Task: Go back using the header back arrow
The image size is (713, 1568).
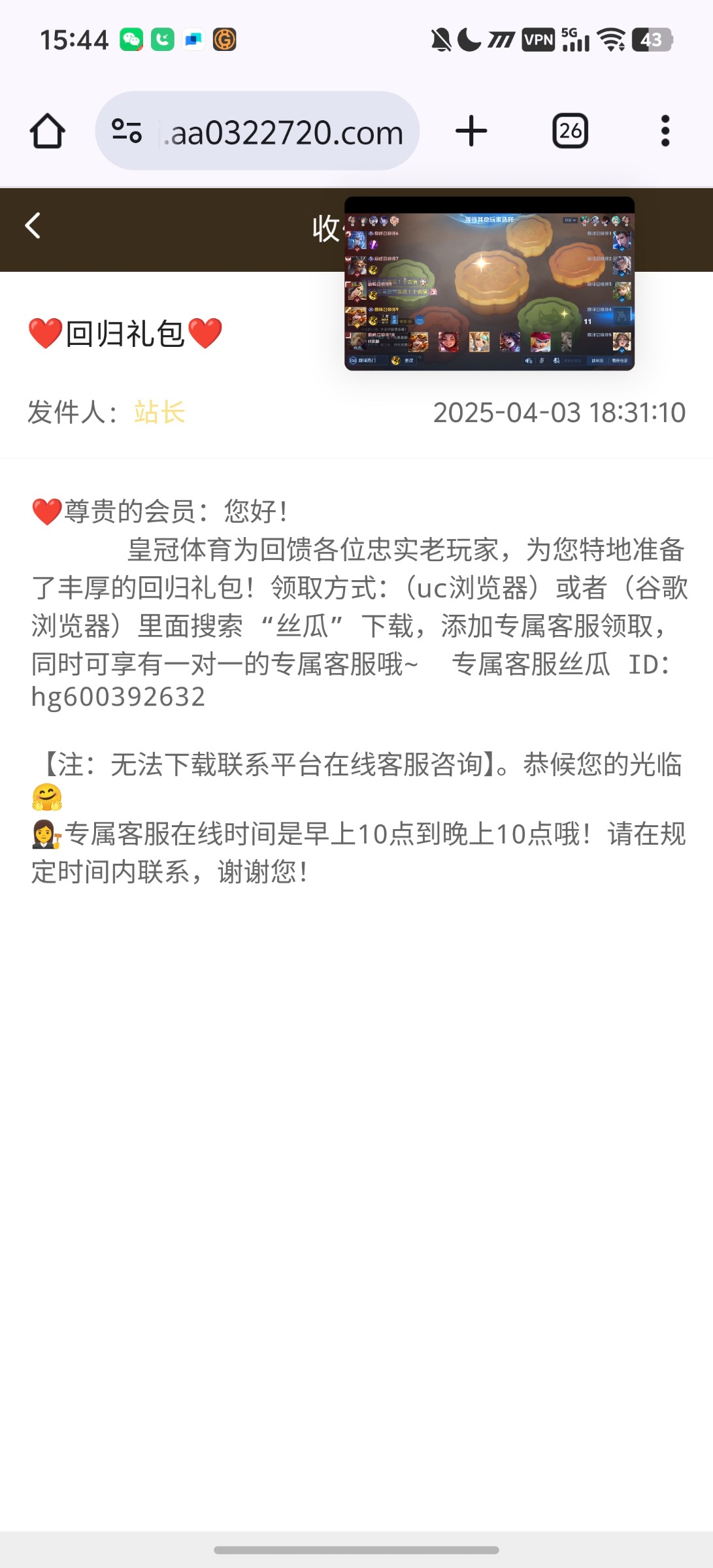Action: point(33,226)
